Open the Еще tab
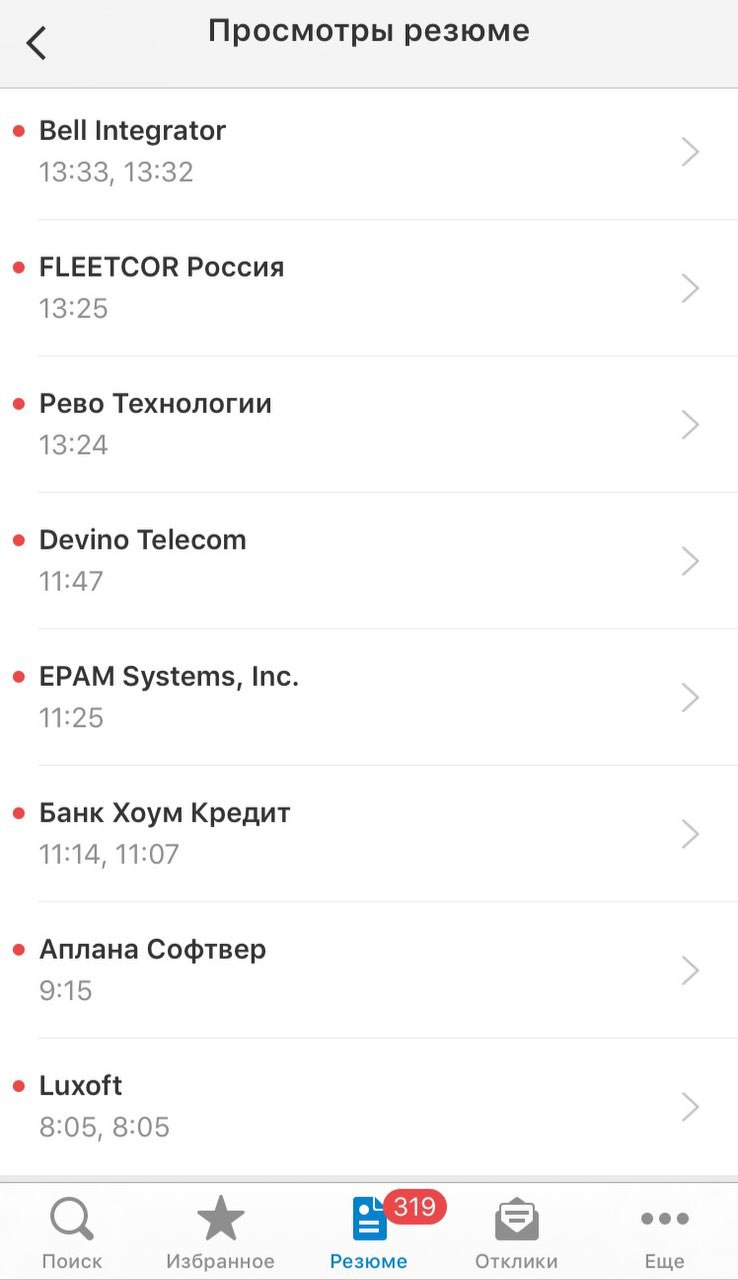738x1280 pixels. [665, 1232]
